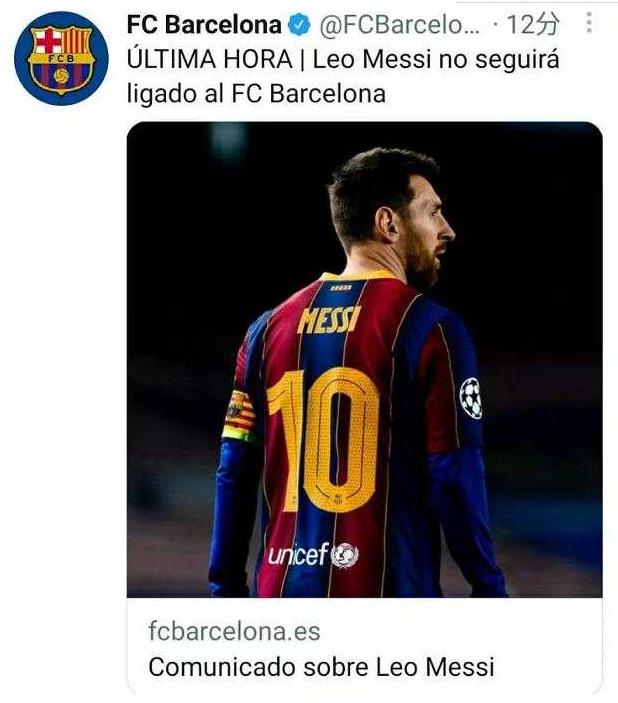Open the Comunicado sobre Leo Messi link card

click(364, 649)
